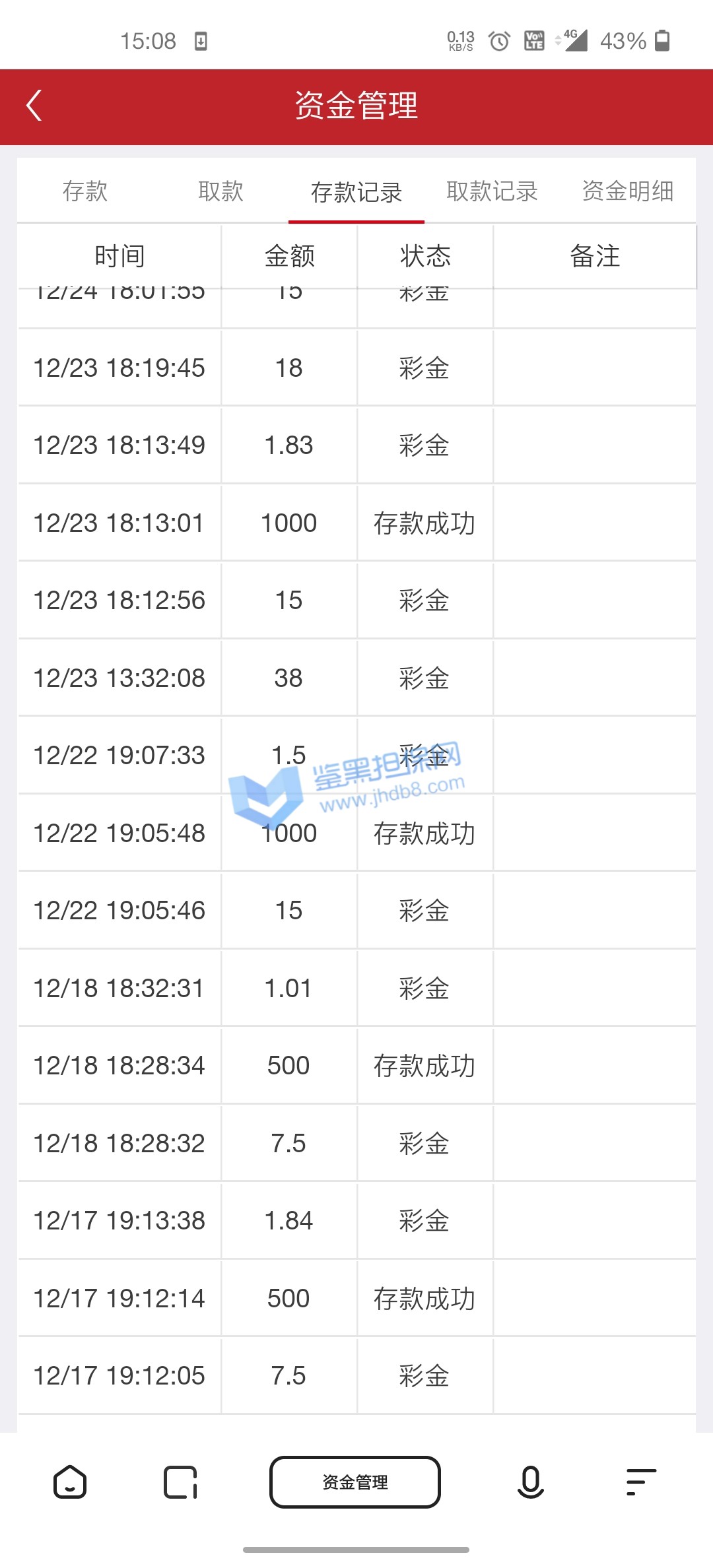Open the 取款记录 tab
Image resolution: width=713 pixels, height=1568 pixels.
pos(492,191)
